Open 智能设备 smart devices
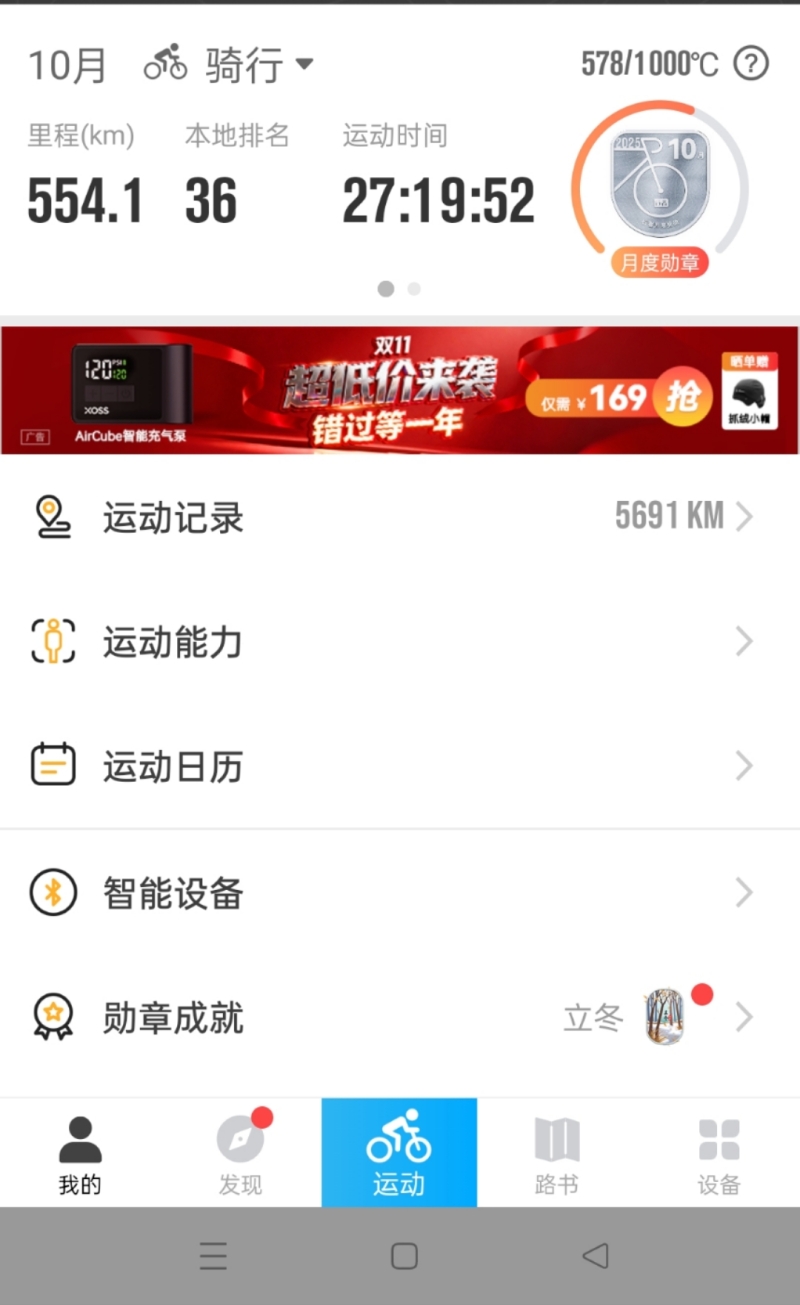 pyautogui.click(x=400, y=893)
